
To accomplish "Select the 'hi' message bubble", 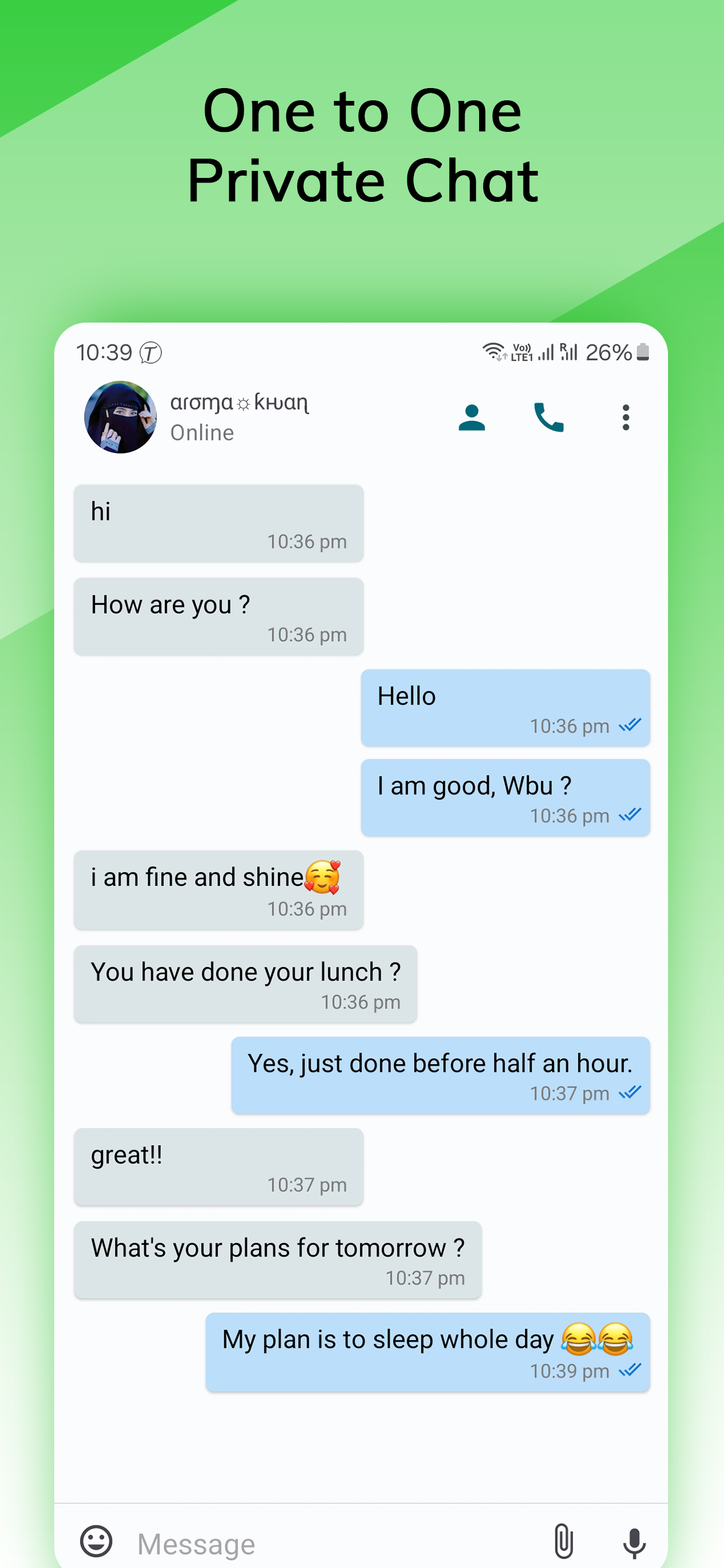I will click(x=218, y=522).
